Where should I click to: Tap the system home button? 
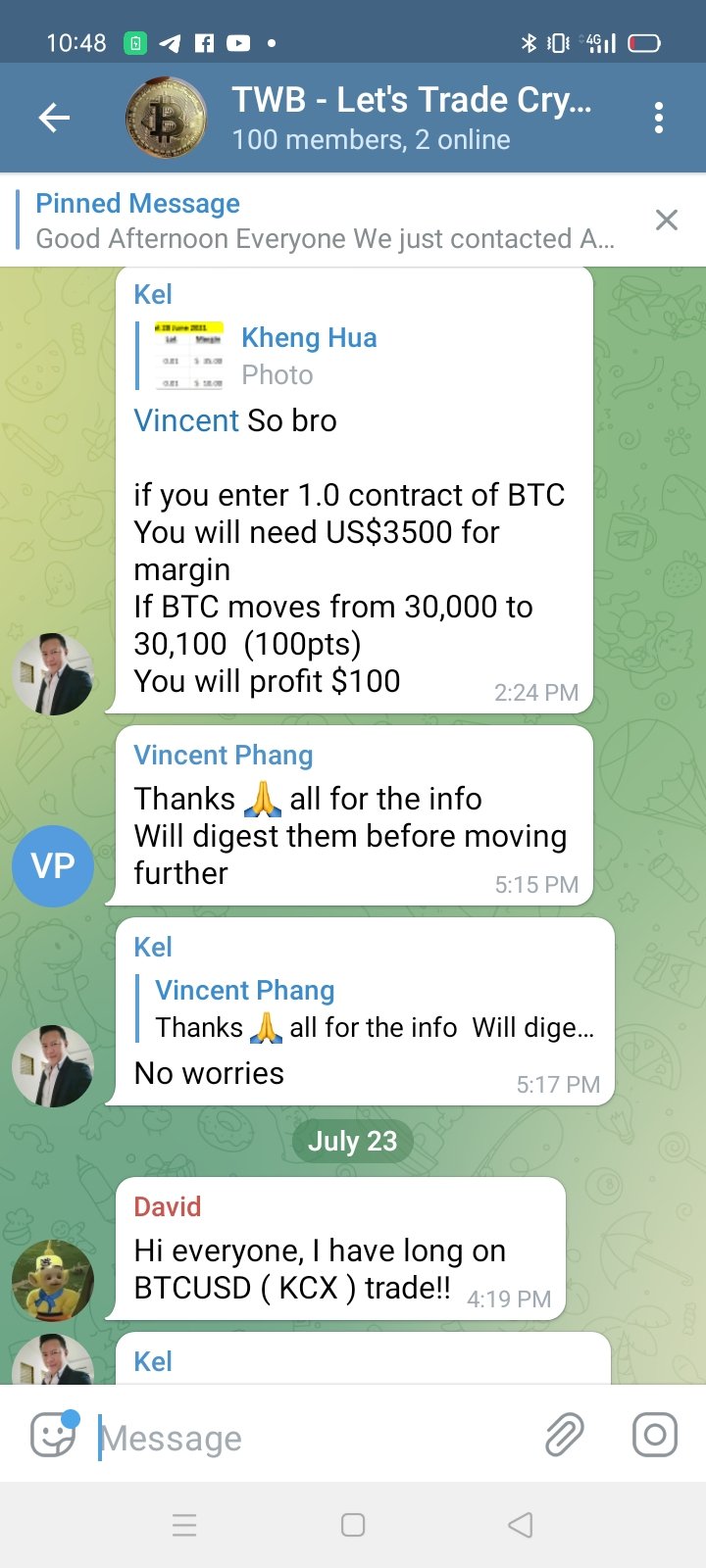pyautogui.click(x=353, y=1525)
